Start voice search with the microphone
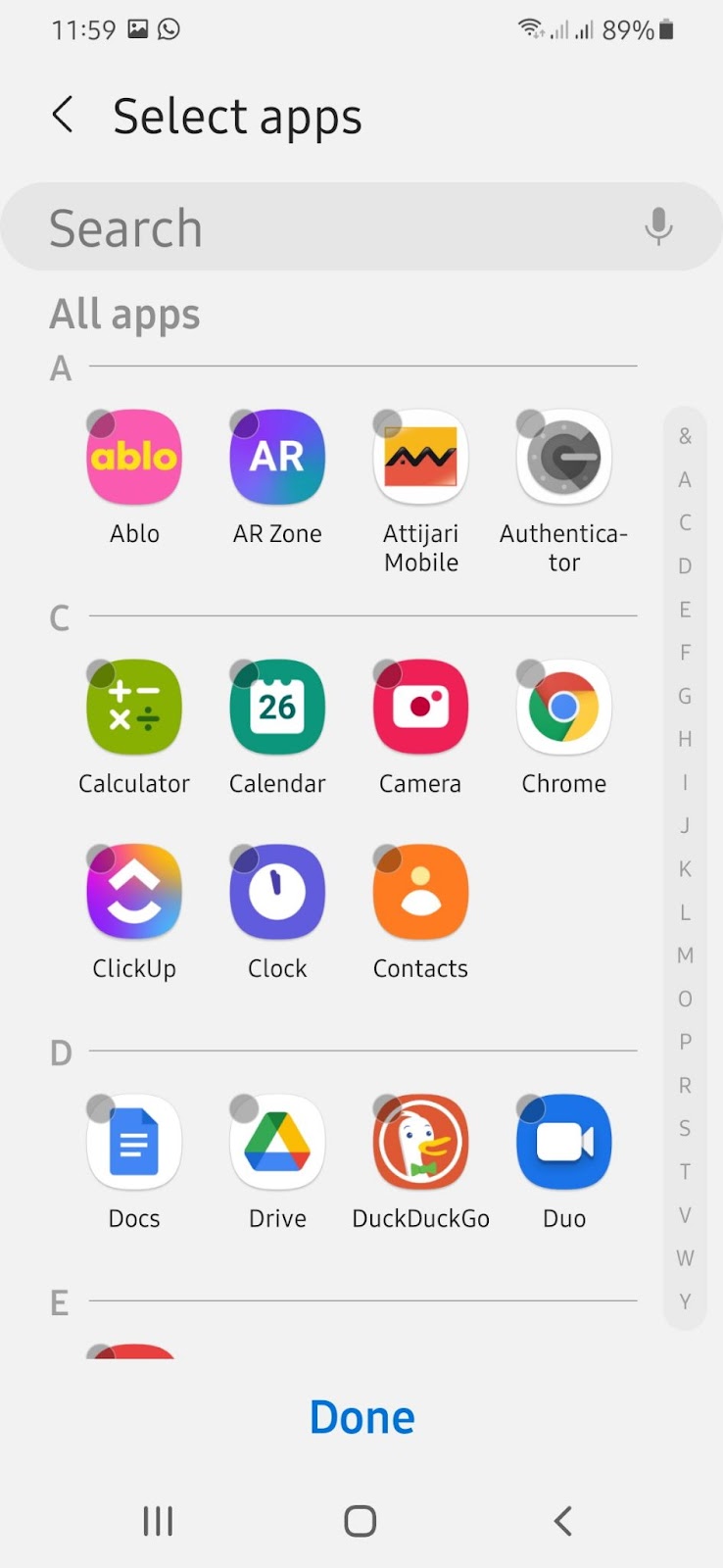Screen dimensions: 723x1568 658,226
